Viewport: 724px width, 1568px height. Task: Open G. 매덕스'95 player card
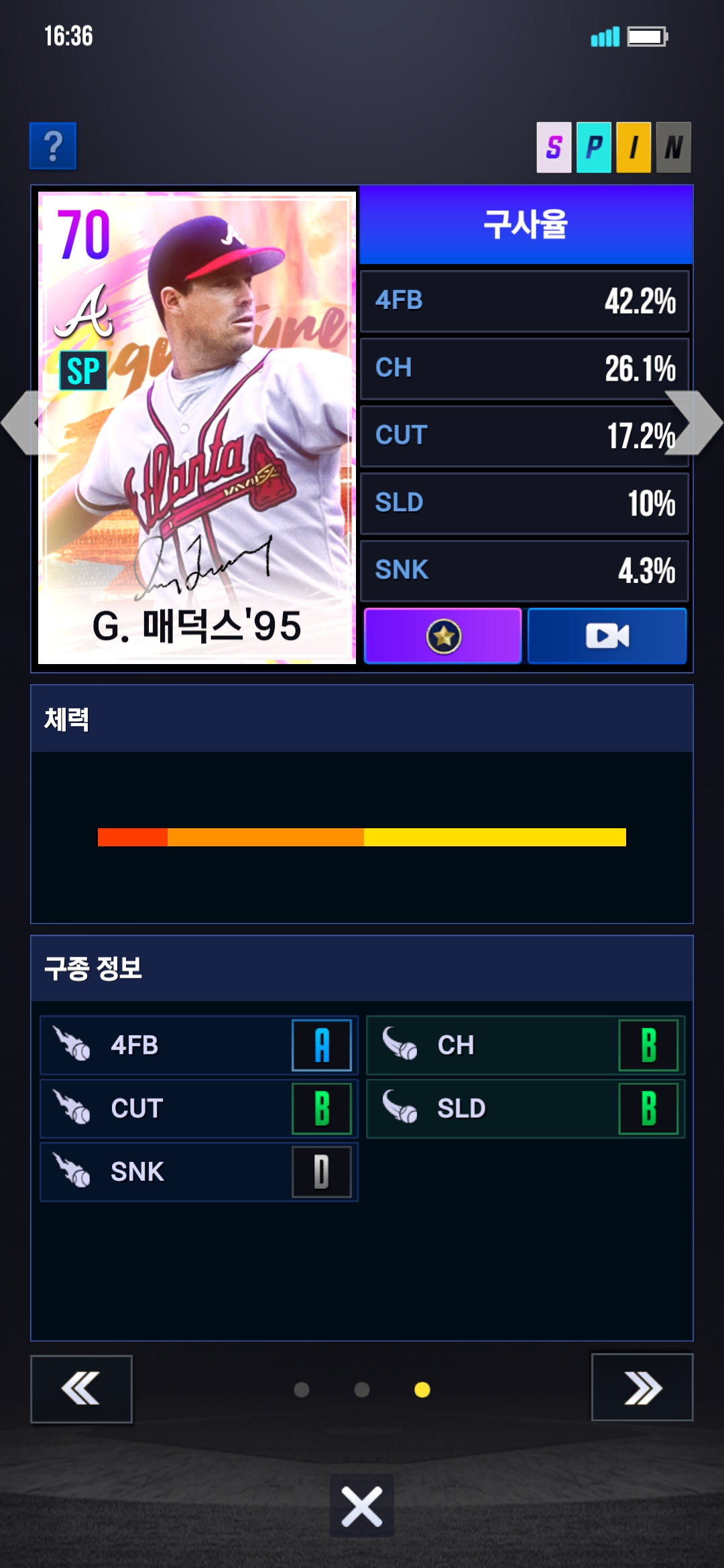pyautogui.click(x=196, y=428)
